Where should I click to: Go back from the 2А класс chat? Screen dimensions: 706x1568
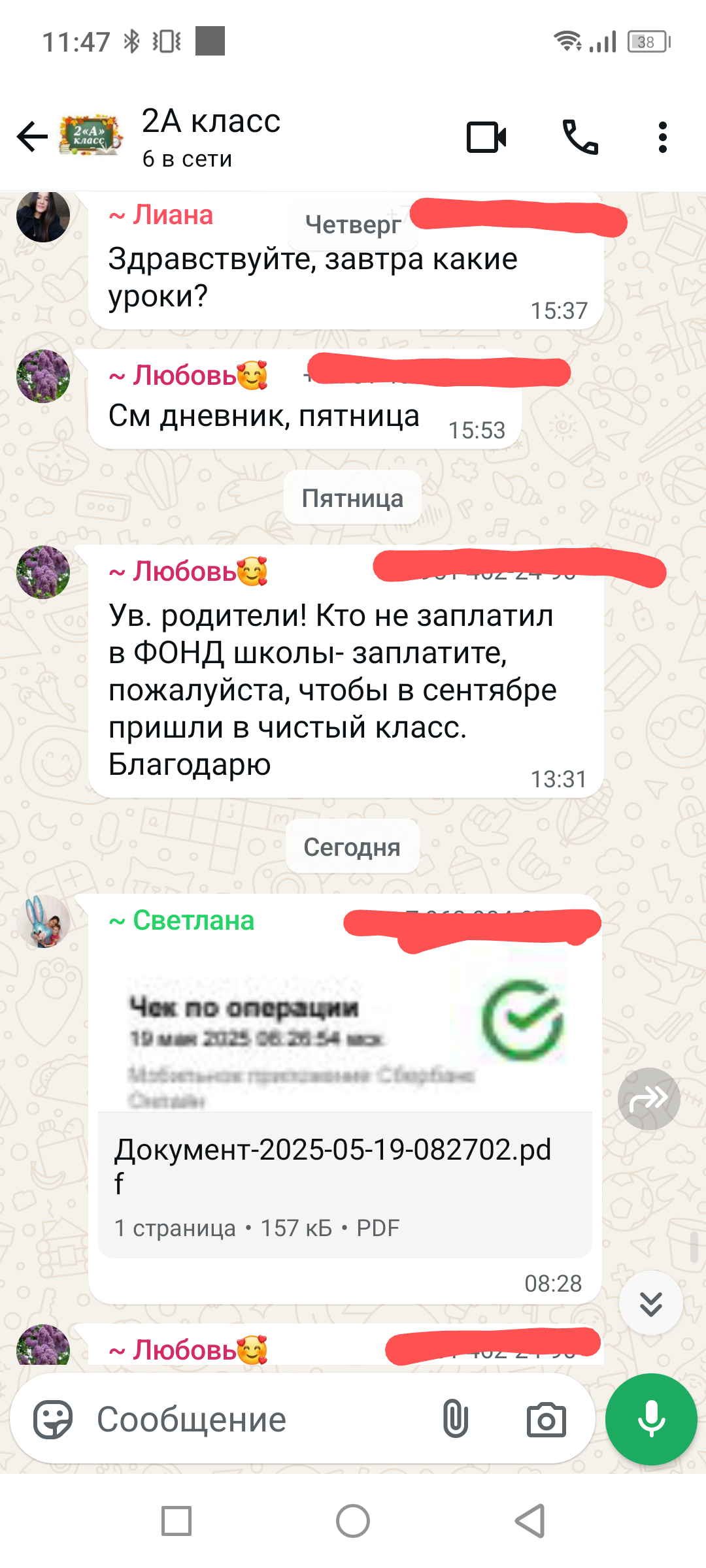point(33,137)
